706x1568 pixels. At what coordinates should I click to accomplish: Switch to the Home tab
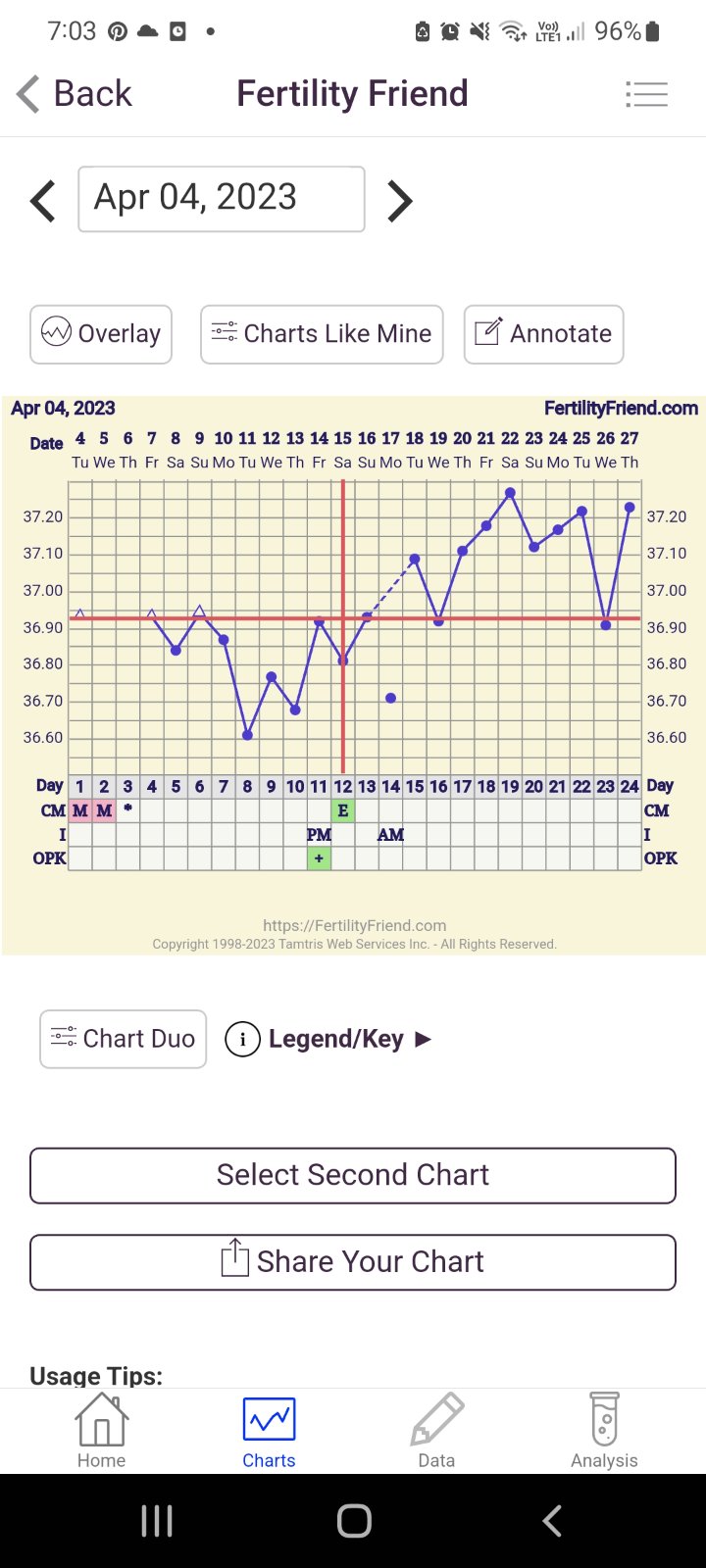coord(102,1432)
